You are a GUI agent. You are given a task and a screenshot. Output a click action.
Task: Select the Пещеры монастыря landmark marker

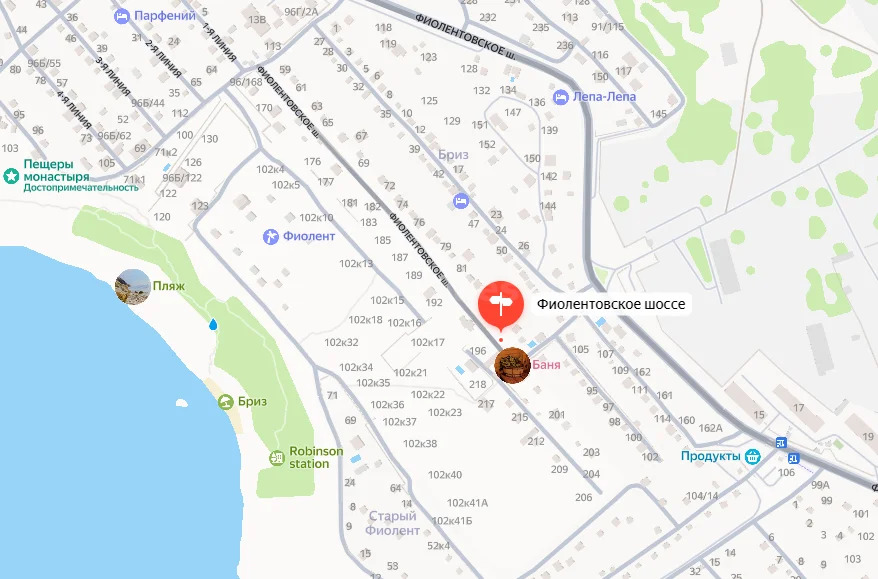click(11, 175)
